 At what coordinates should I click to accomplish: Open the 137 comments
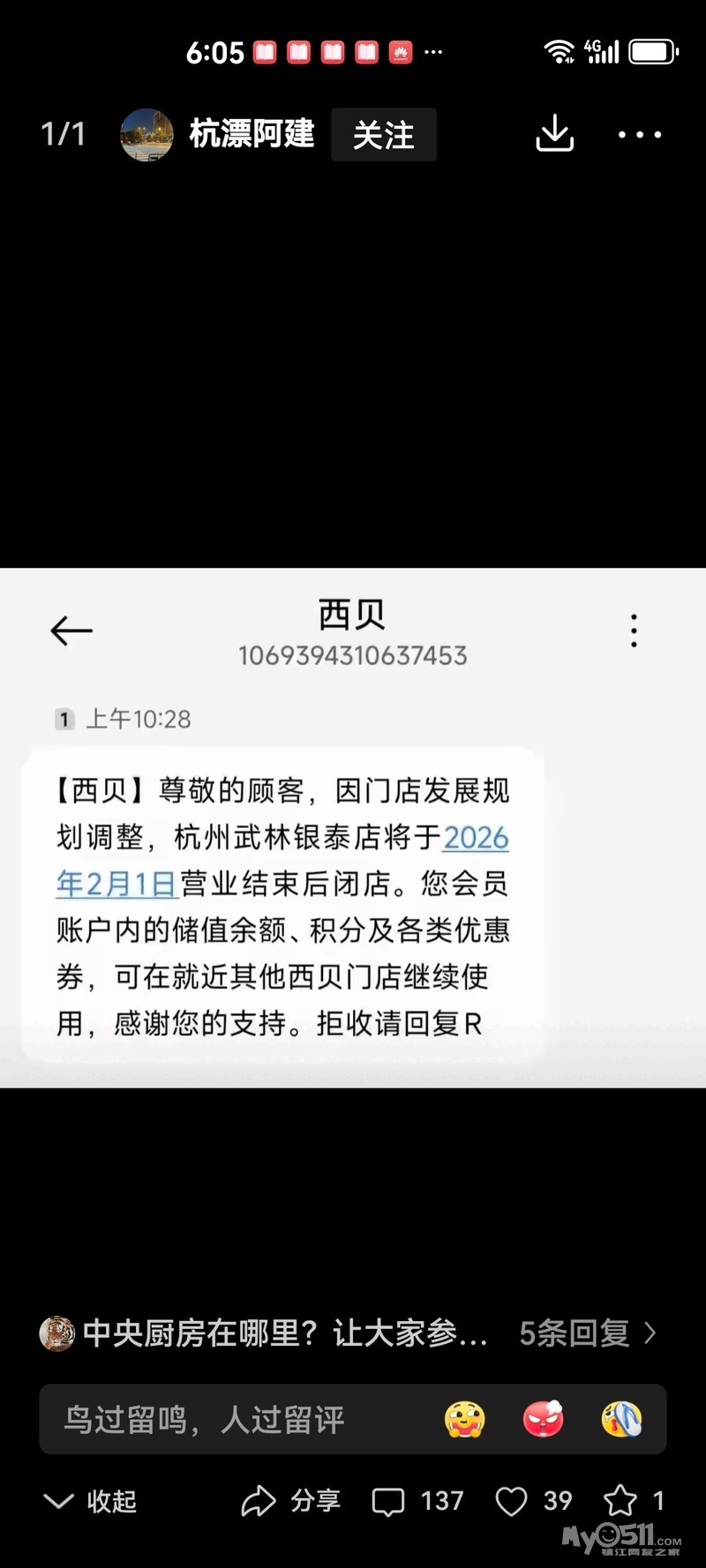point(417,1501)
